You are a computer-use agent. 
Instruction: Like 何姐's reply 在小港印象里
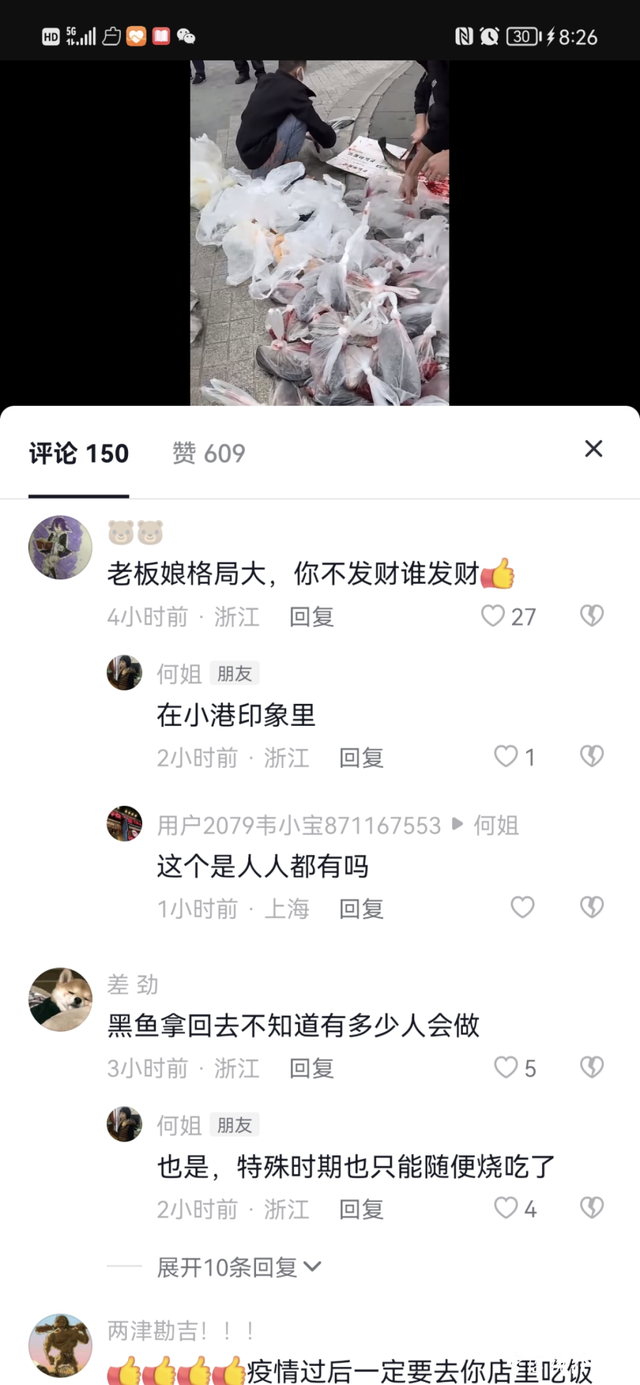pyautogui.click(x=506, y=757)
